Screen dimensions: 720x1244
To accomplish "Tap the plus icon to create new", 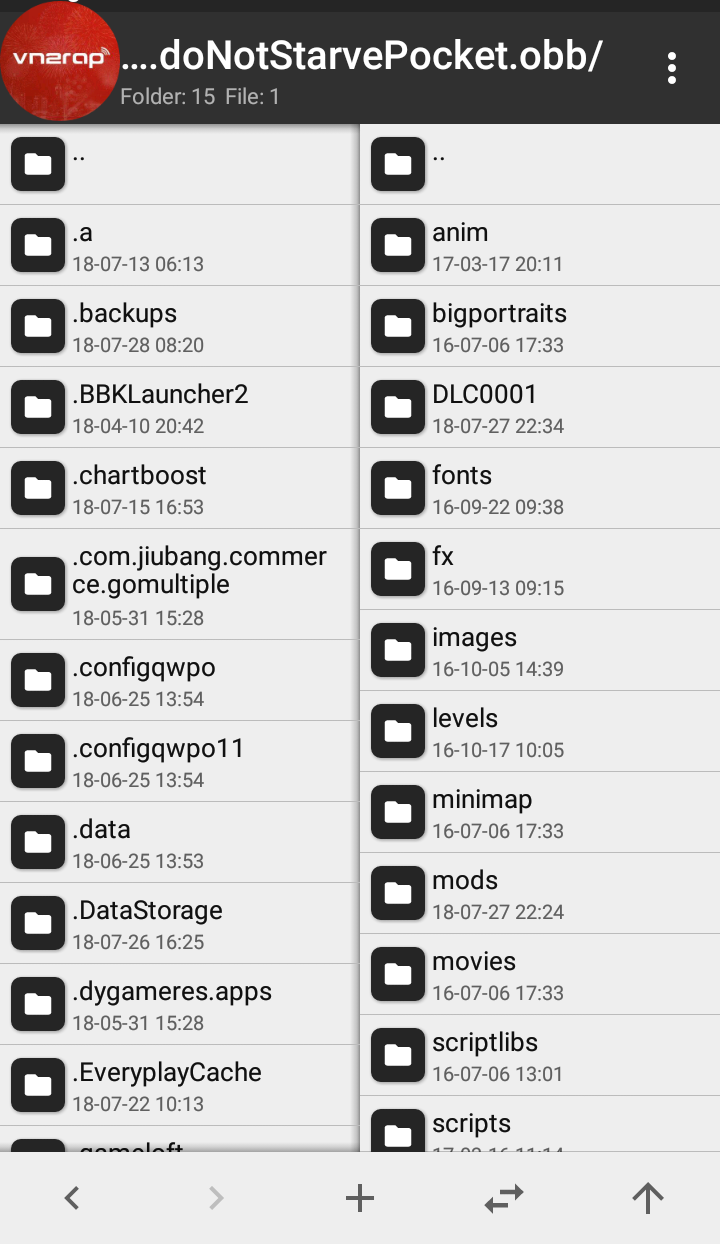I will pyautogui.click(x=359, y=1198).
